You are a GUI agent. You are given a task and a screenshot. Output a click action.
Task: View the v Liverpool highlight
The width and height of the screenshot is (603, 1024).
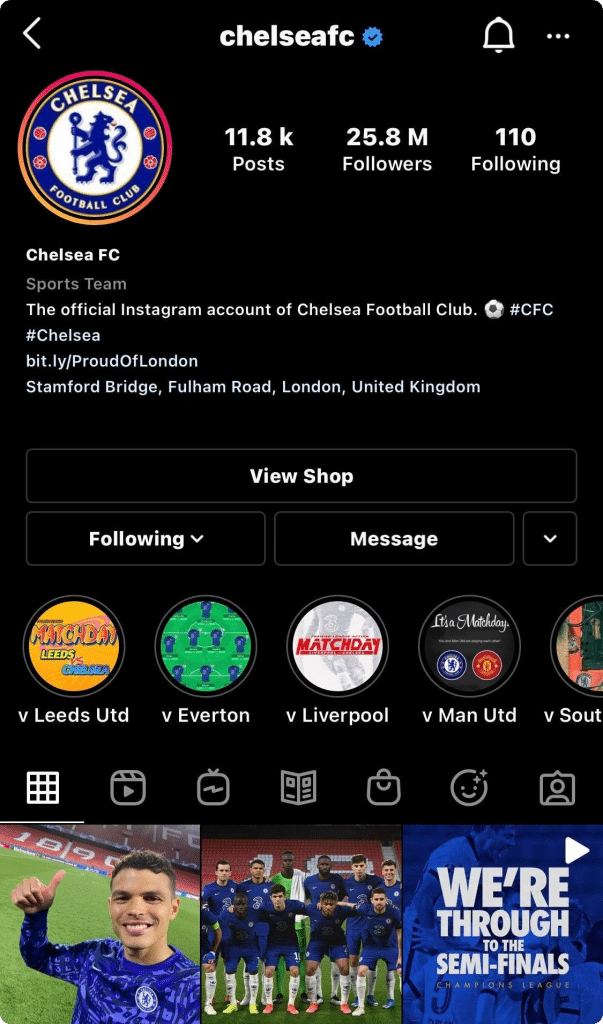click(337, 647)
